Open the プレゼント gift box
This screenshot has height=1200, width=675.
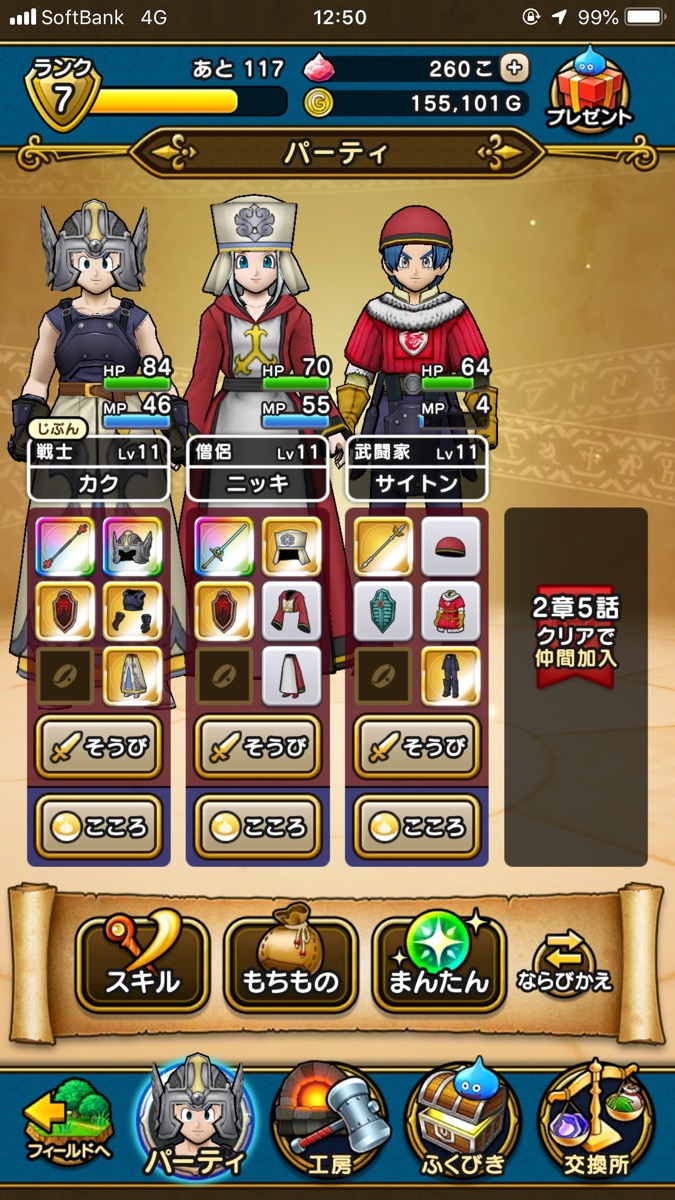click(590, 91)
